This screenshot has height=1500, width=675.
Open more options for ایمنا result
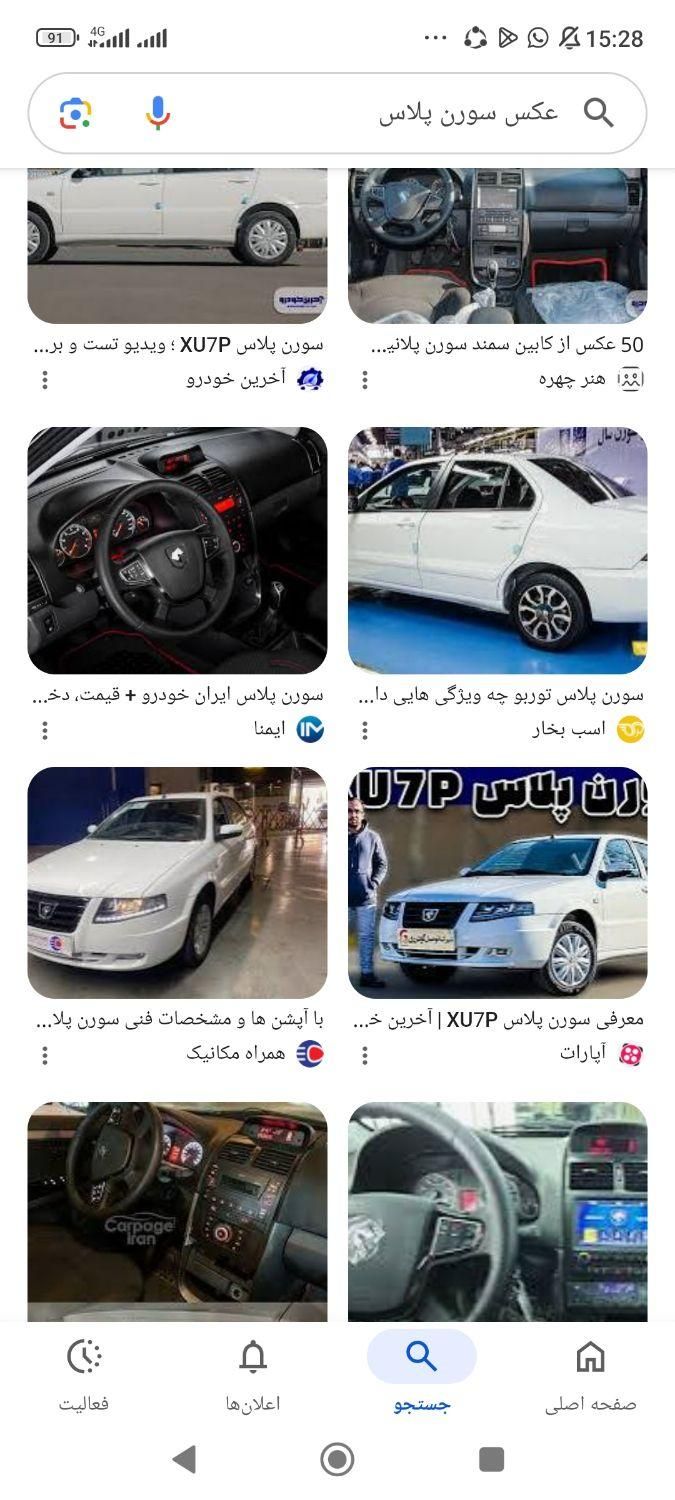pos(45,730)
